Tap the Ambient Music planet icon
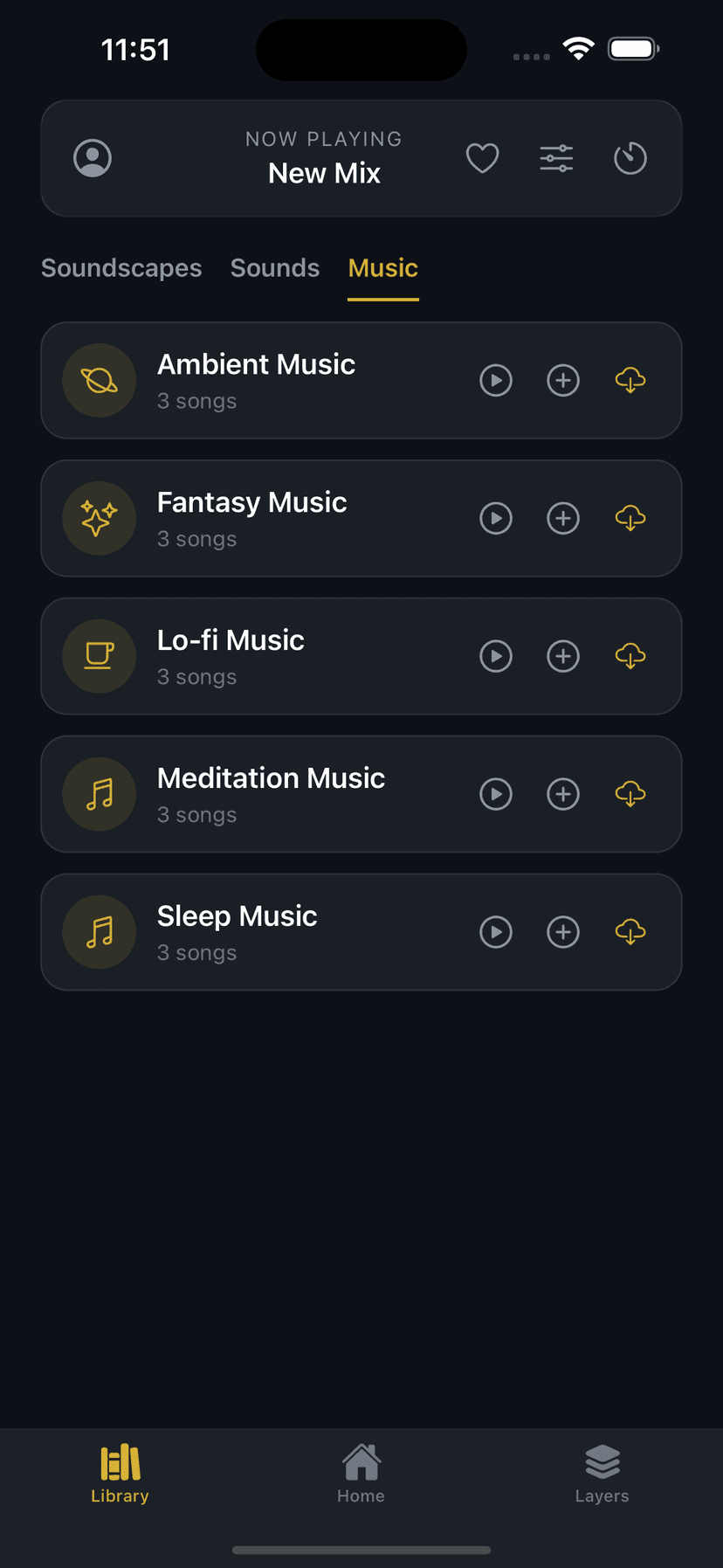Viewport: 723px width, 1568px height. [99, 380]
